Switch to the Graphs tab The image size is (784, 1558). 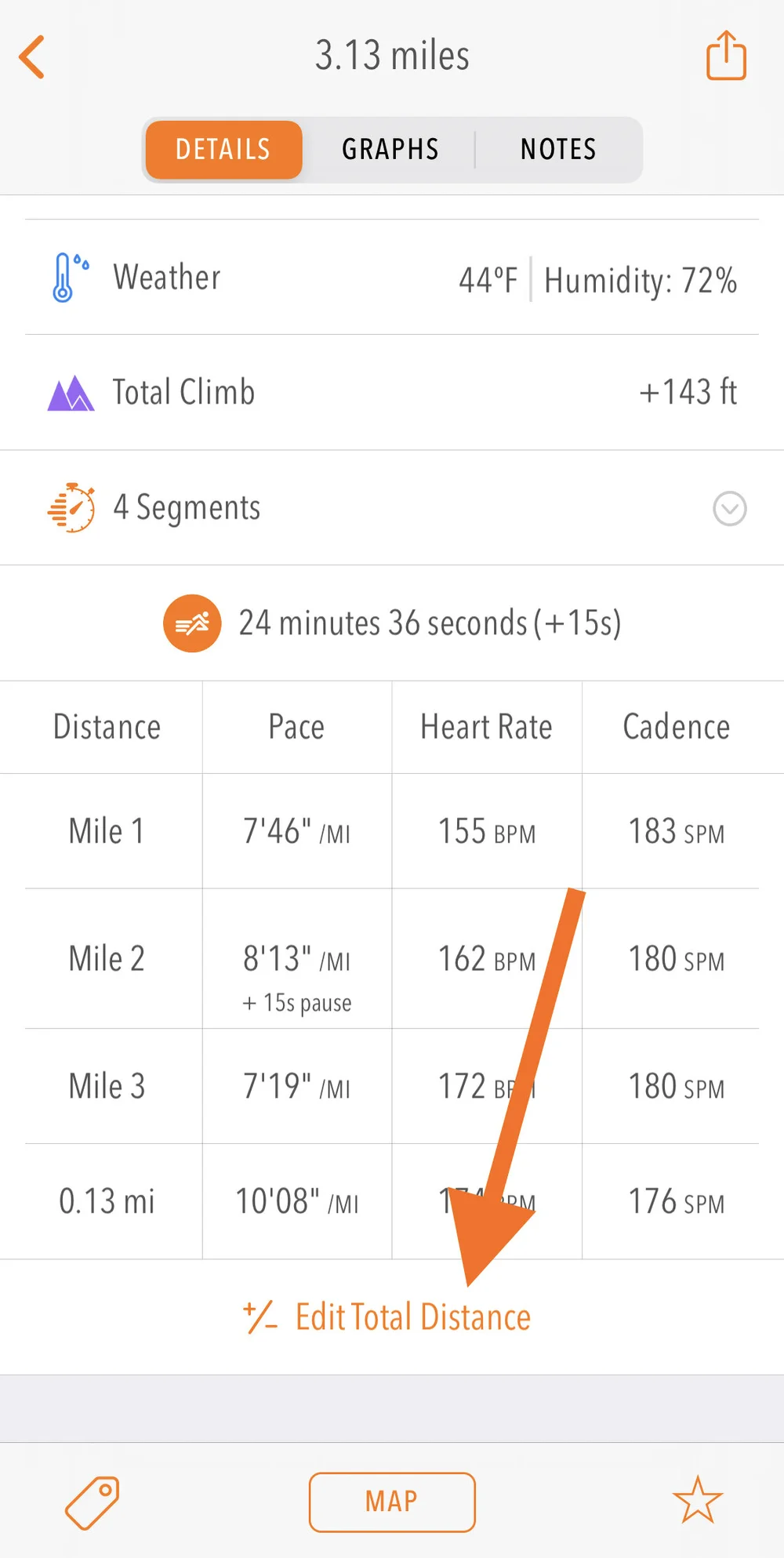pyautogui.click(x=390, y=149)
